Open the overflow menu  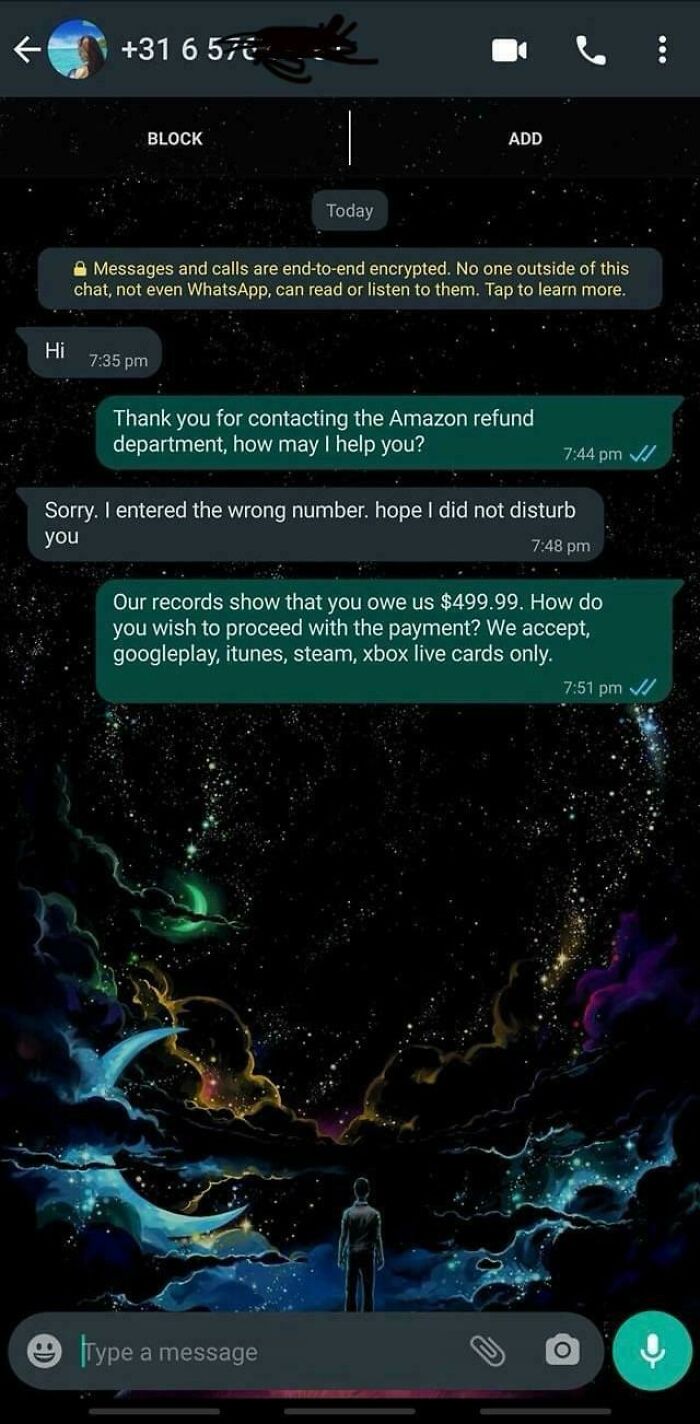pos(662,50)
